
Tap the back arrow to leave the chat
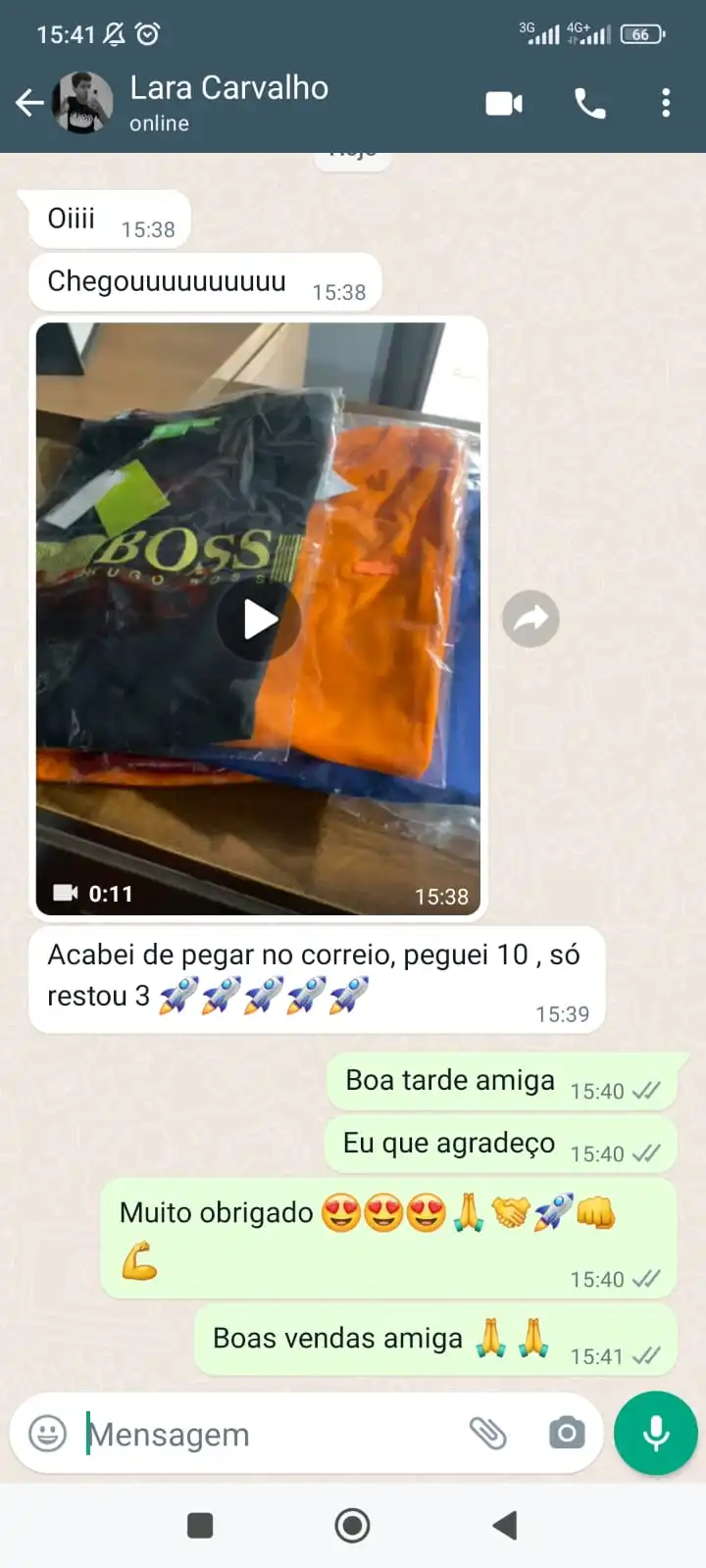(29, 101)
